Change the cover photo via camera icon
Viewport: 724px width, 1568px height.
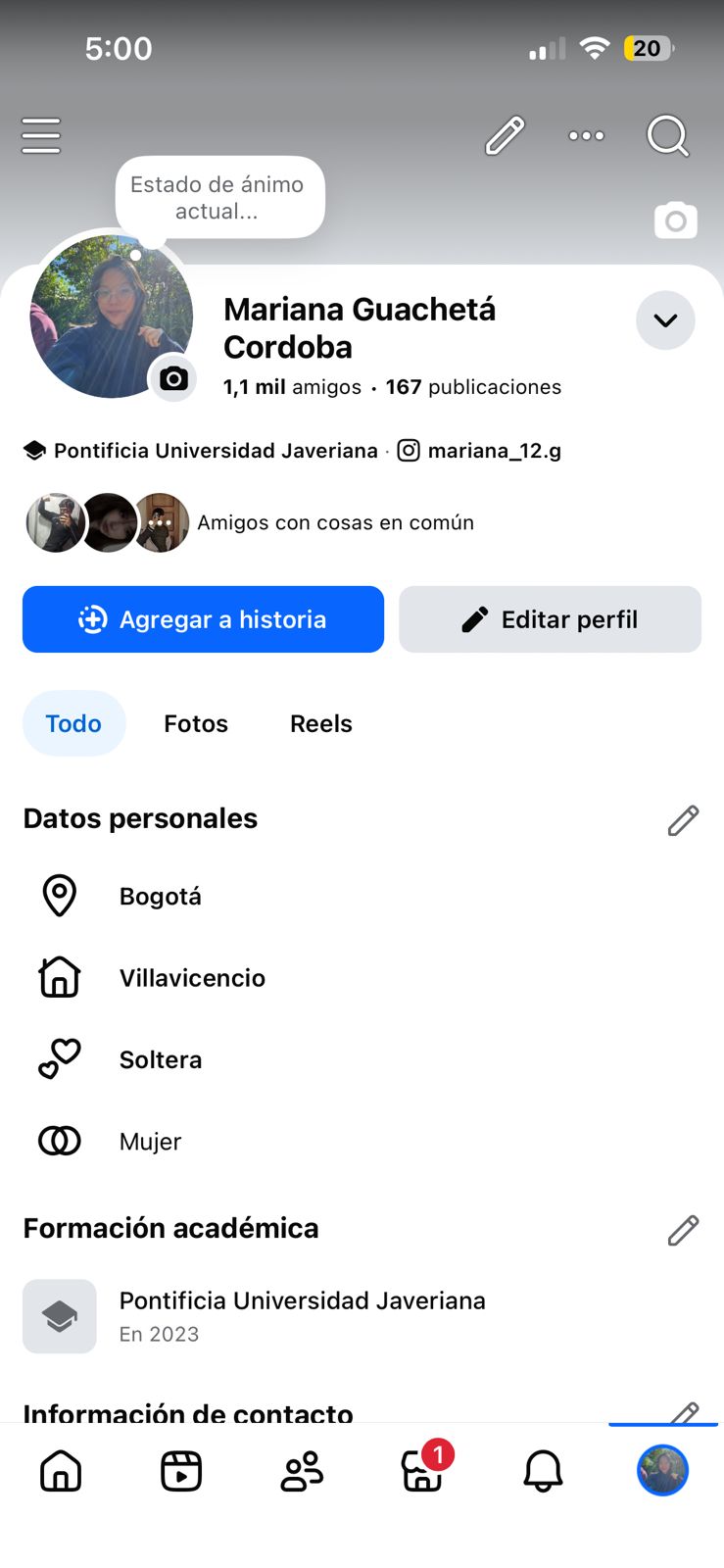pos(675,221)
